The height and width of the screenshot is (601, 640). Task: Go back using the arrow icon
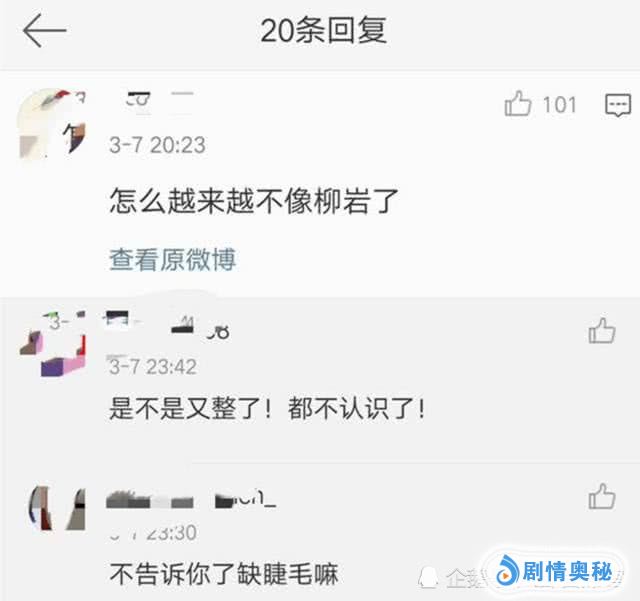(x=44, y=31)
